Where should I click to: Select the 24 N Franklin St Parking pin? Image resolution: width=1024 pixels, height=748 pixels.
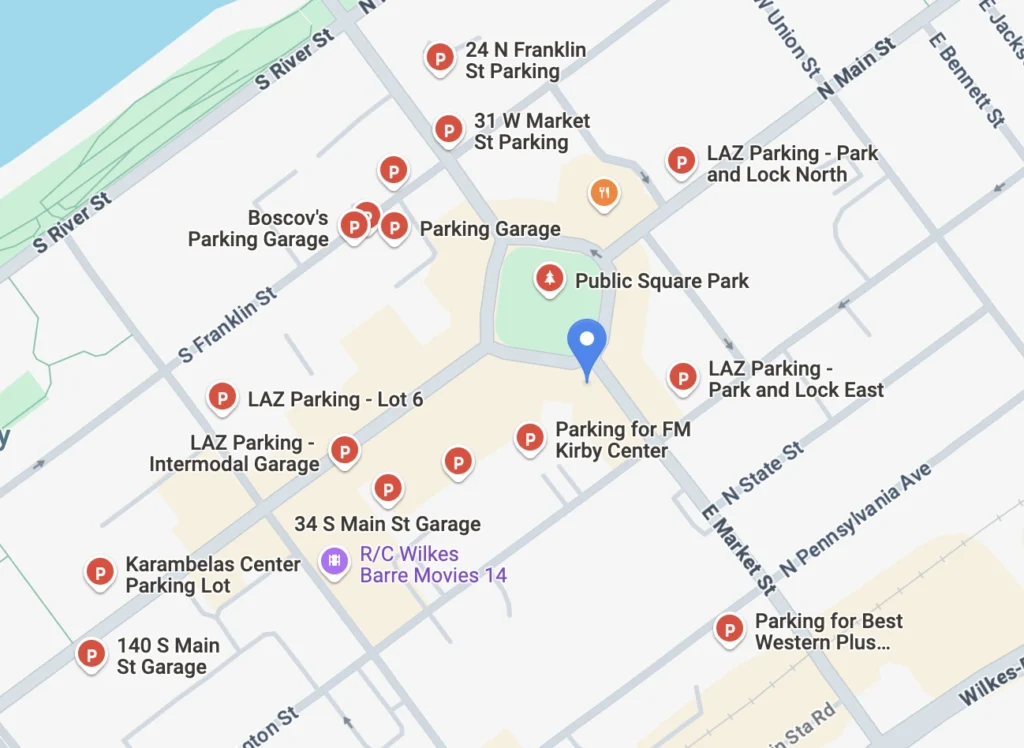tap(438, 58)
